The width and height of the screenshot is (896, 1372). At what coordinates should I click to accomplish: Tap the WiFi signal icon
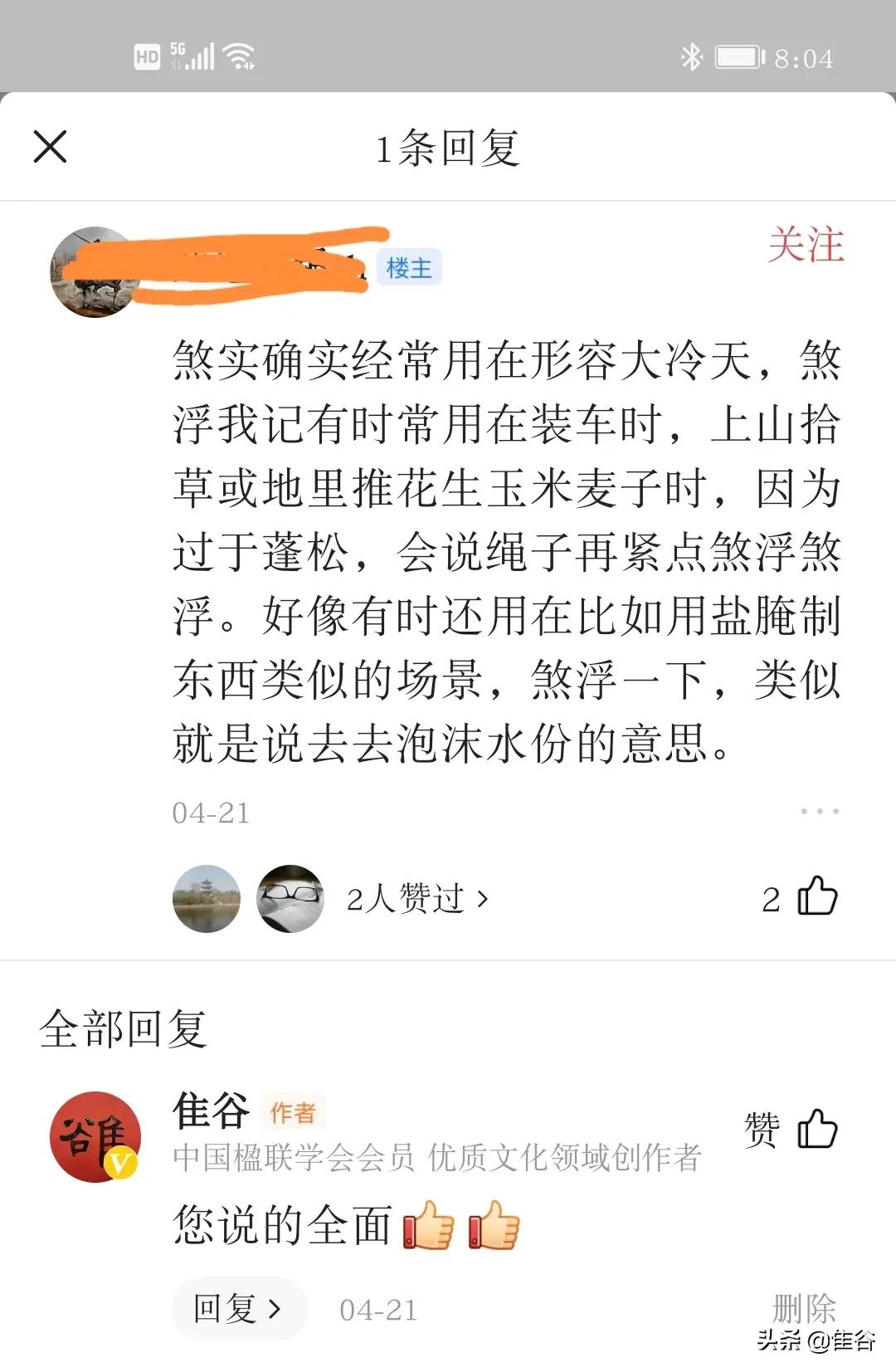pos(240,56)
